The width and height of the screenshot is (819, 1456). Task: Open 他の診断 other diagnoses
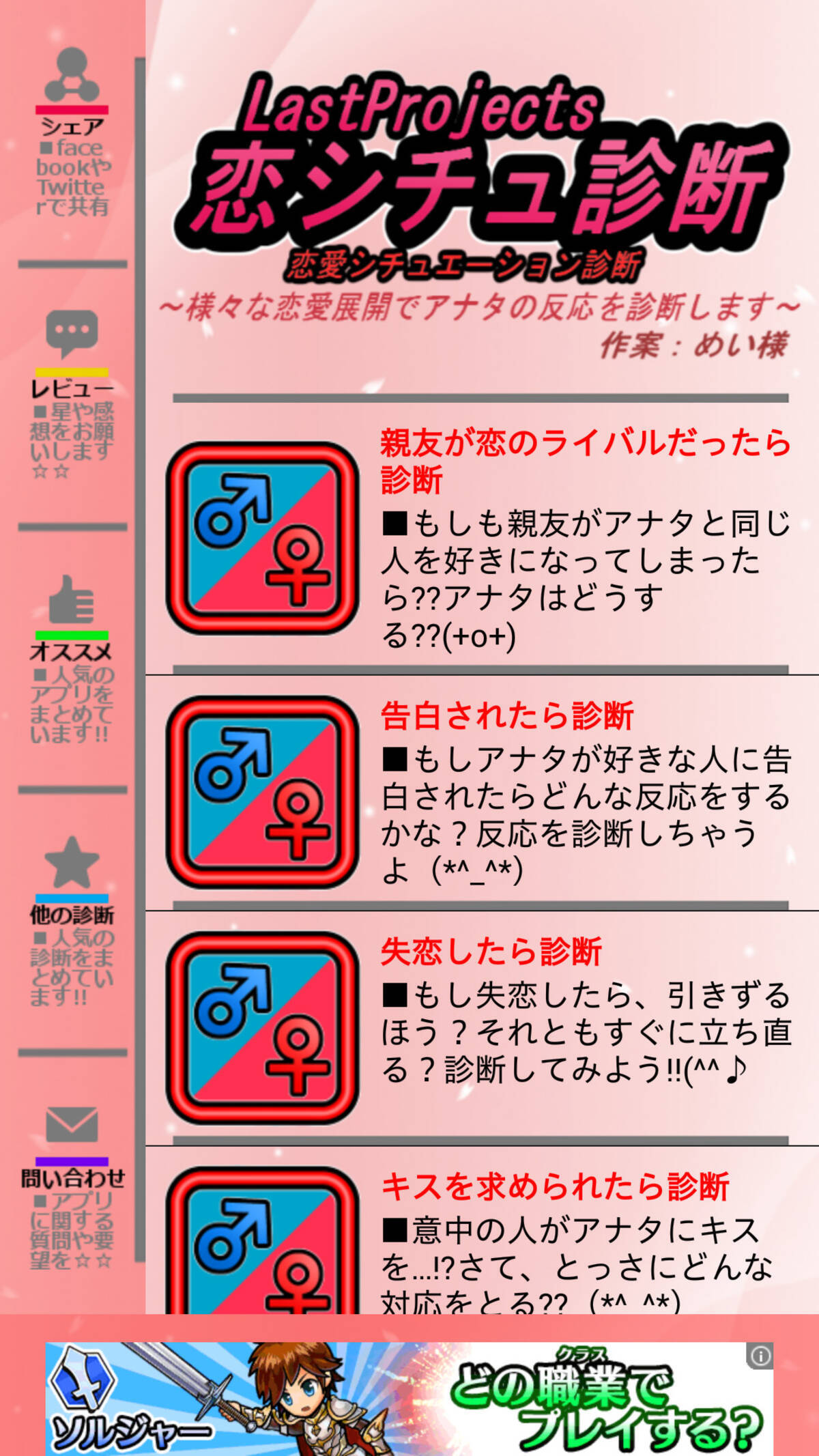72,918
